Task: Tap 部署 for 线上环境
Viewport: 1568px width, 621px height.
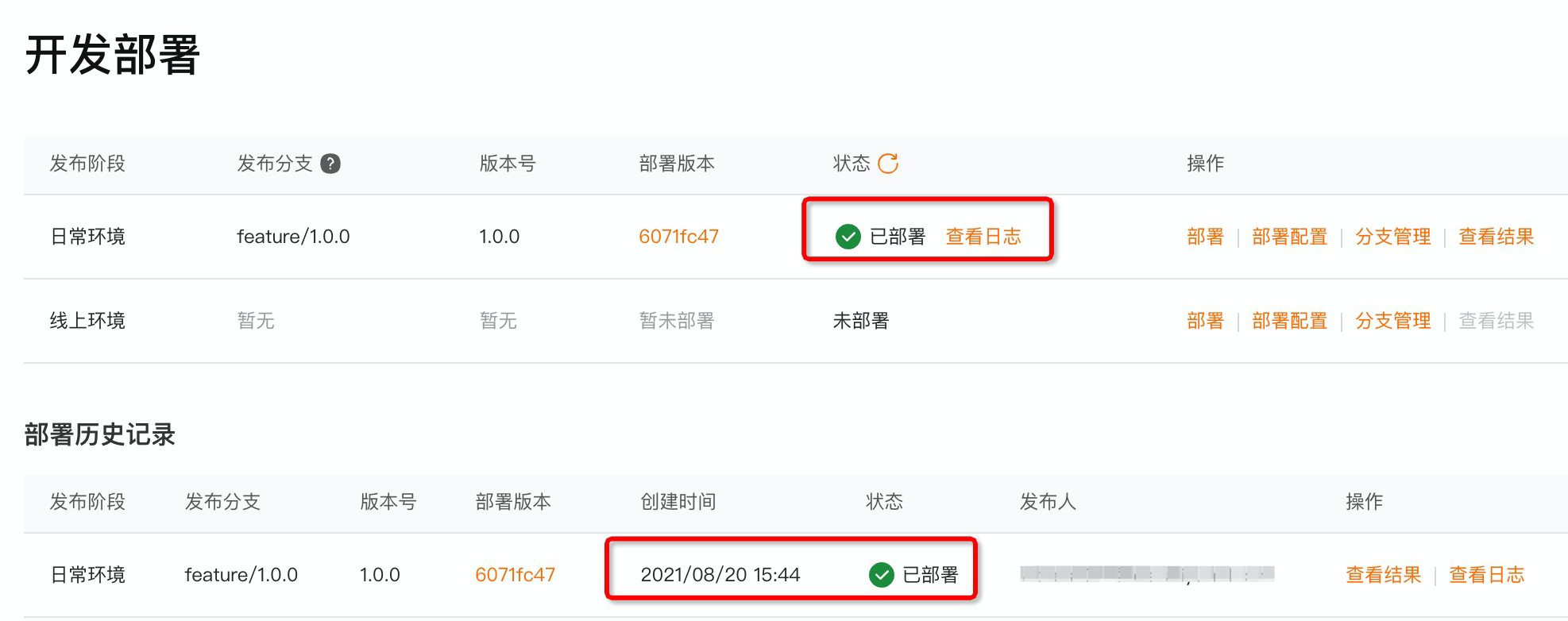Action: pyautogui.click(x=1205, y=321)
